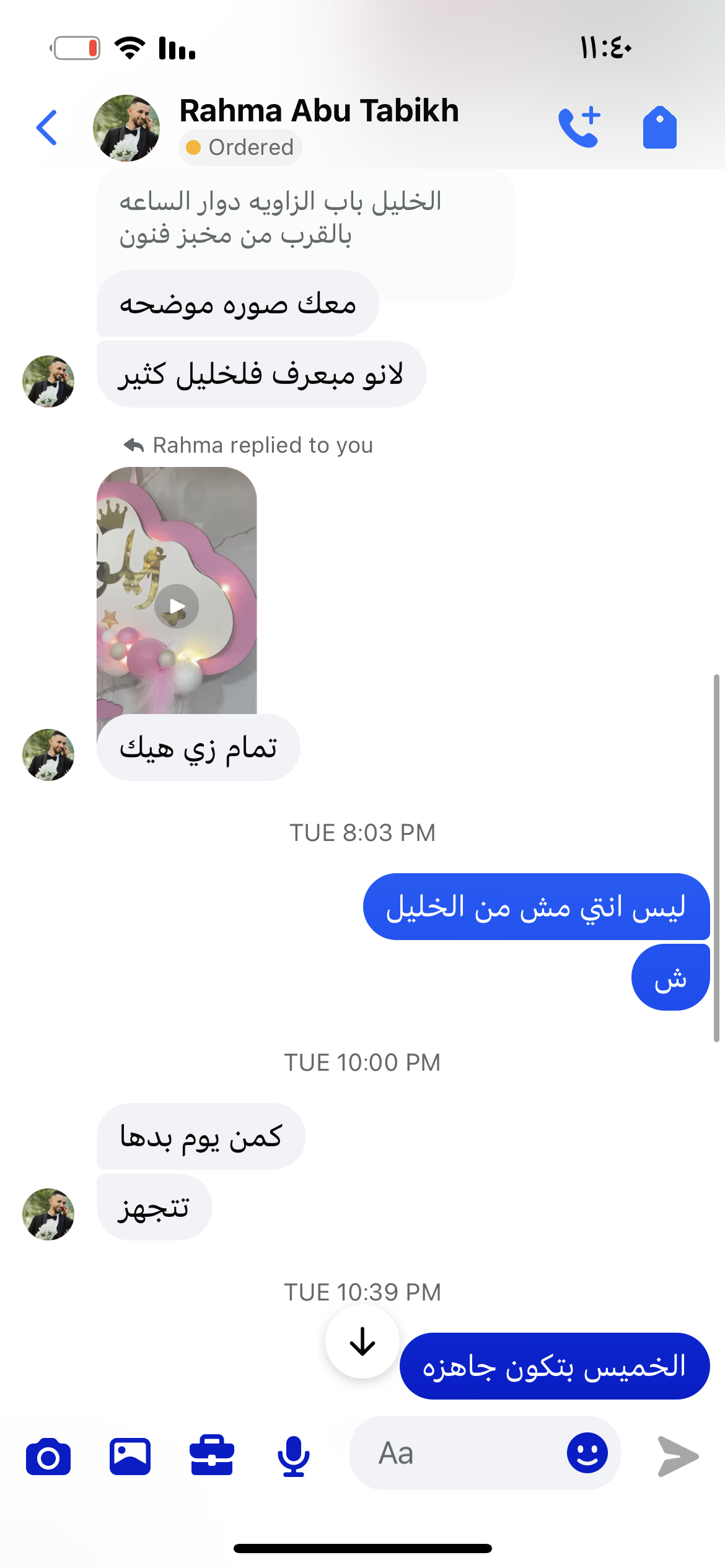Open the business tools briefcase
The width and height of the screenshot is (725, 1568).
click(212, 1455)
